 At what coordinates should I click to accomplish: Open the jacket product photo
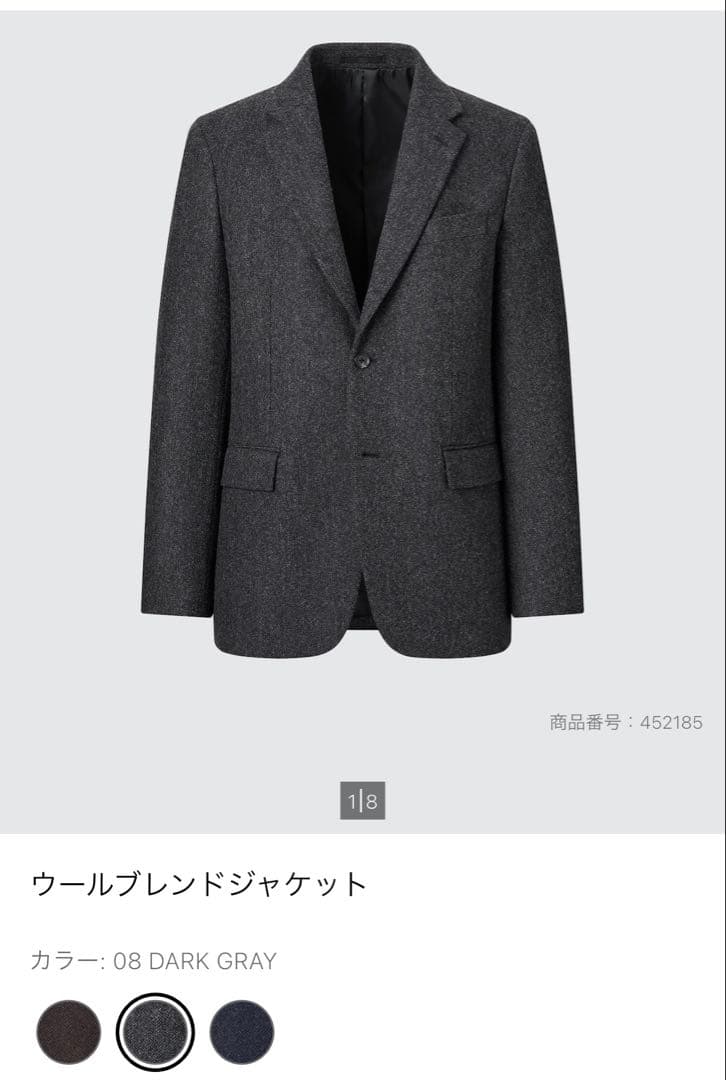point(362,350)
